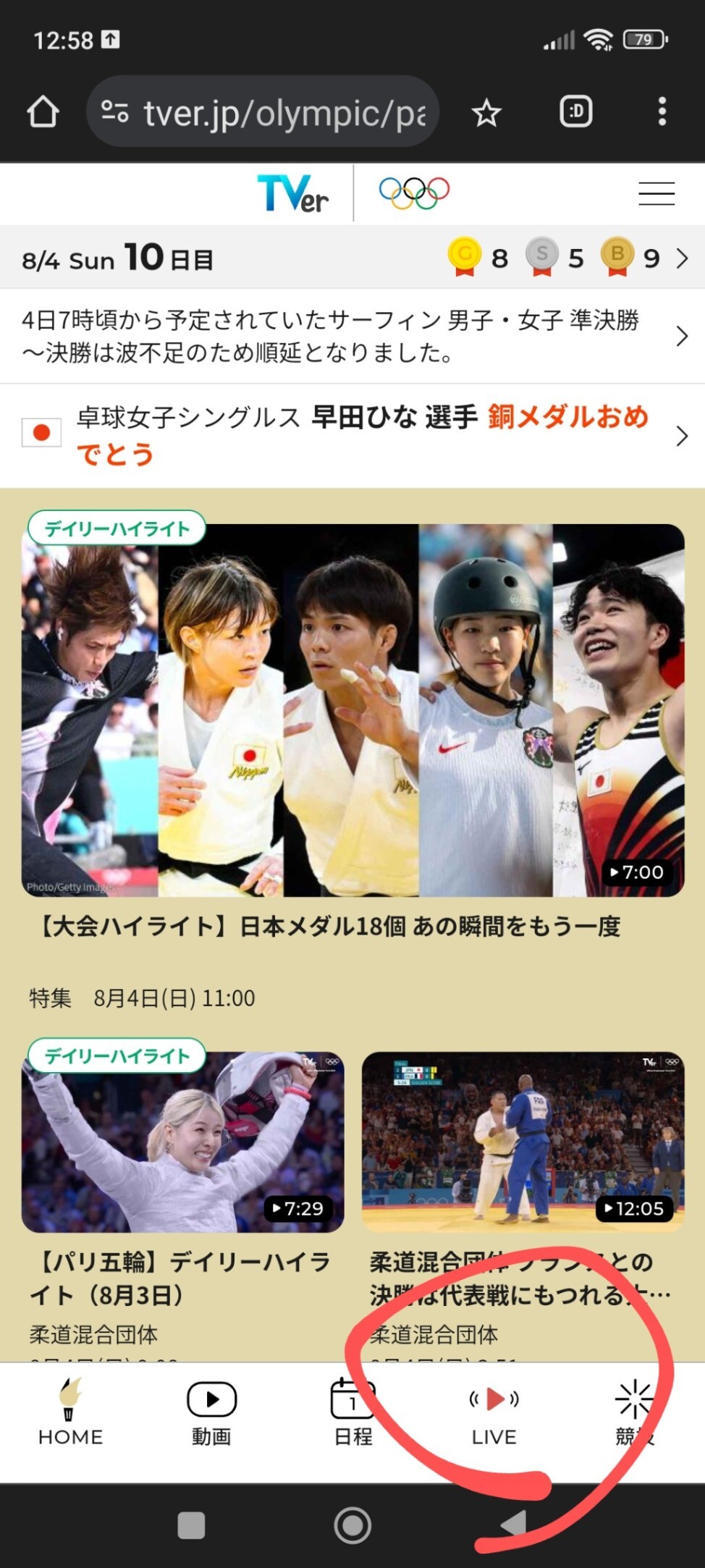Play the デイリーハイライト(8月3日)video
The height and width of the screenshot is (1568, 705).
point(183,1142)
